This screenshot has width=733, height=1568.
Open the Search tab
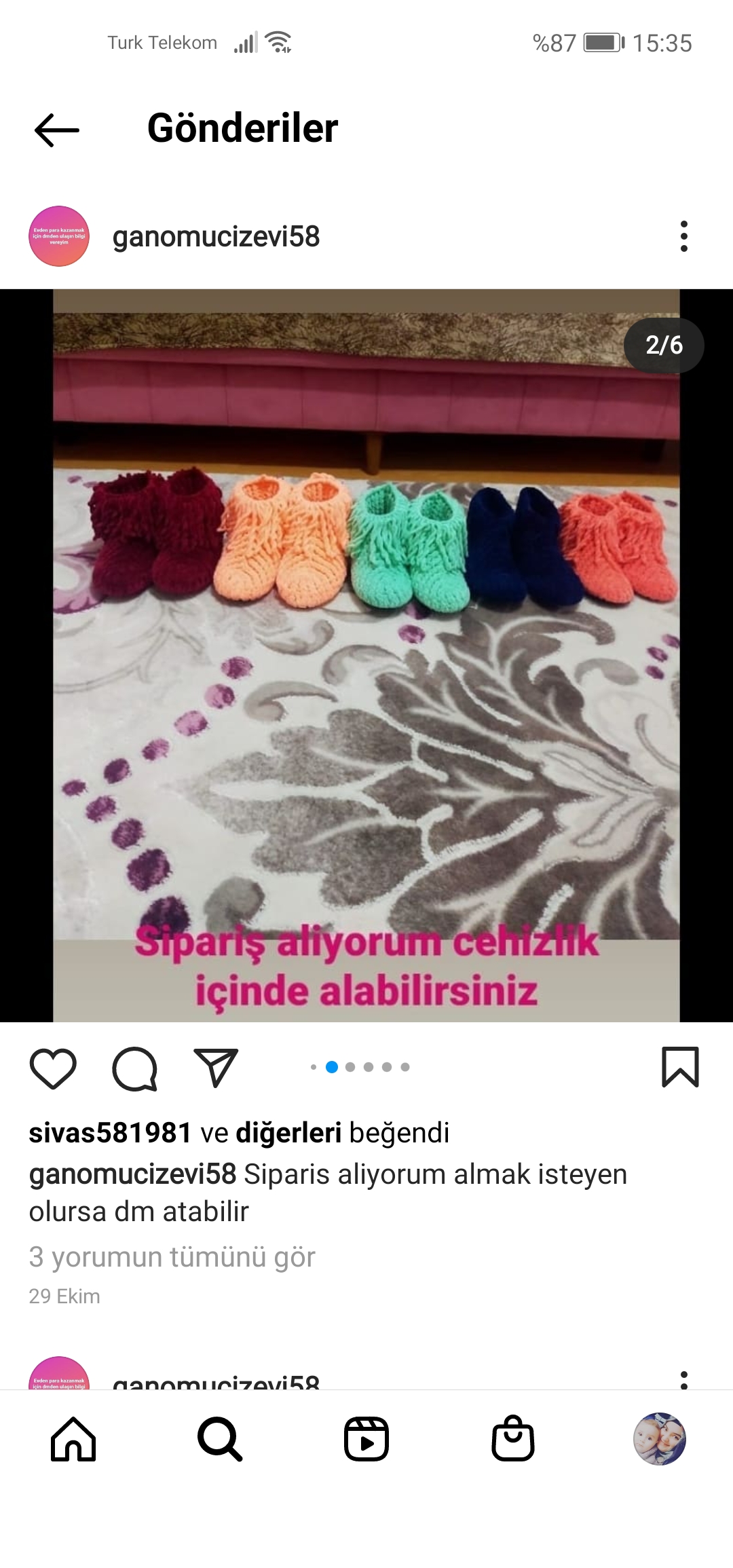tap(219, 1439)
